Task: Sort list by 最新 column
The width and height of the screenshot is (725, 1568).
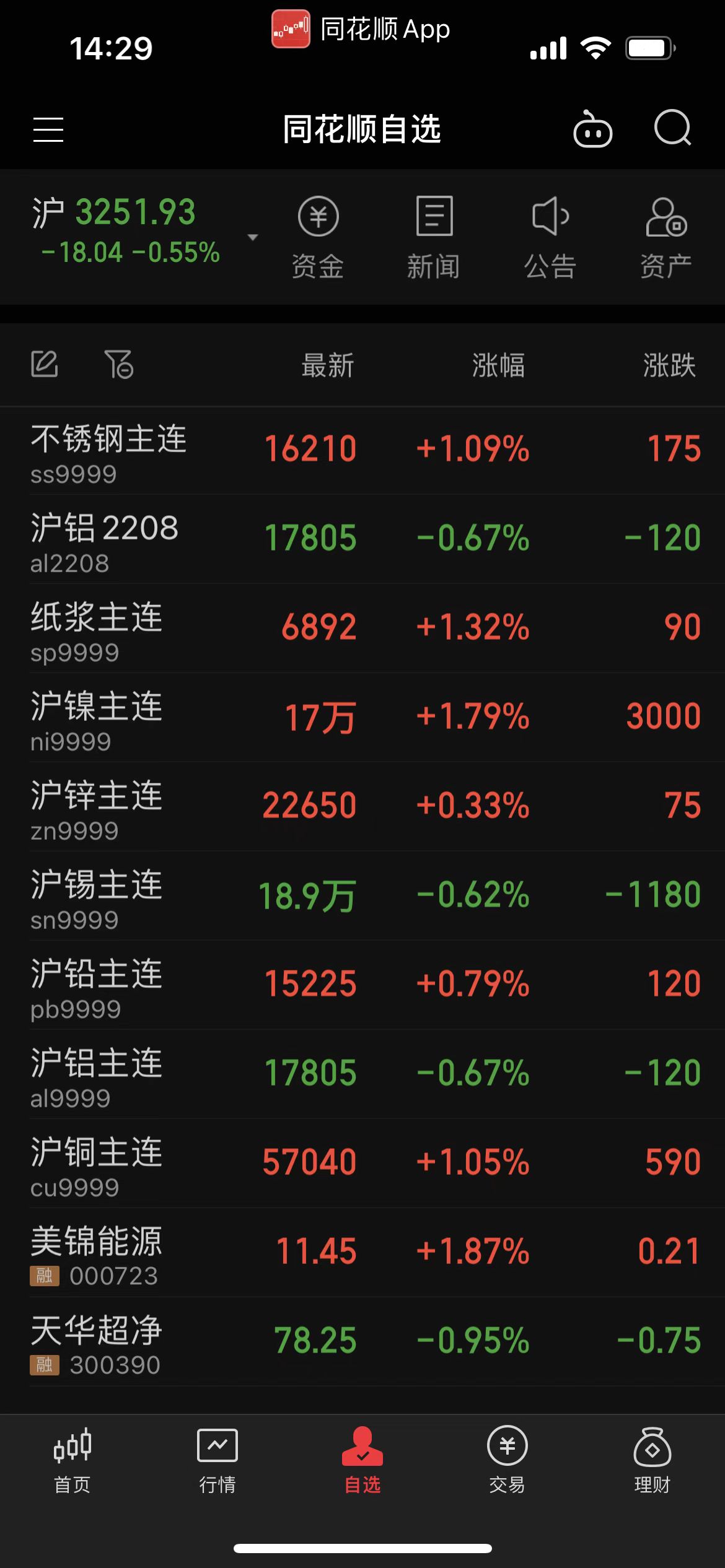Action: pos(328,365)
